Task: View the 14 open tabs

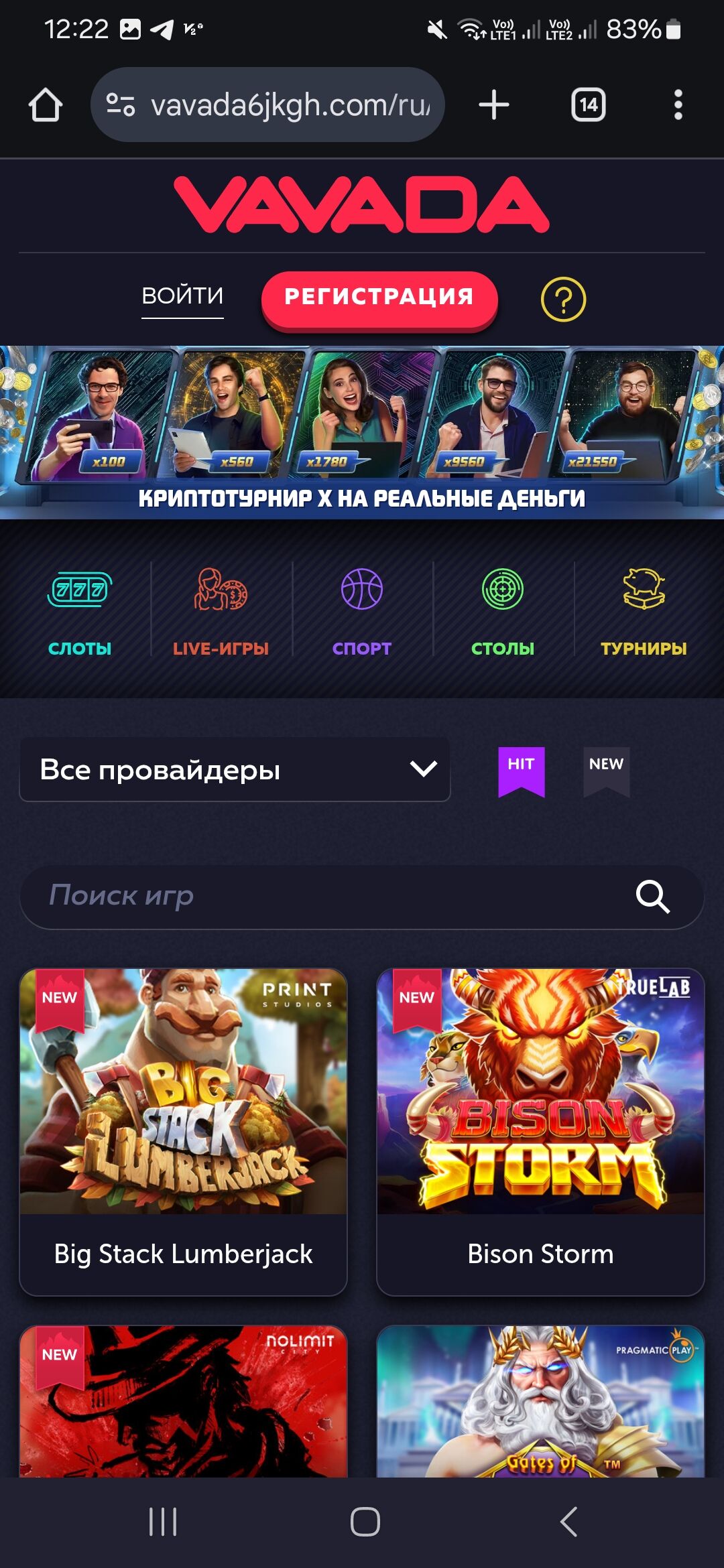Action: click(x=588, y=105)
